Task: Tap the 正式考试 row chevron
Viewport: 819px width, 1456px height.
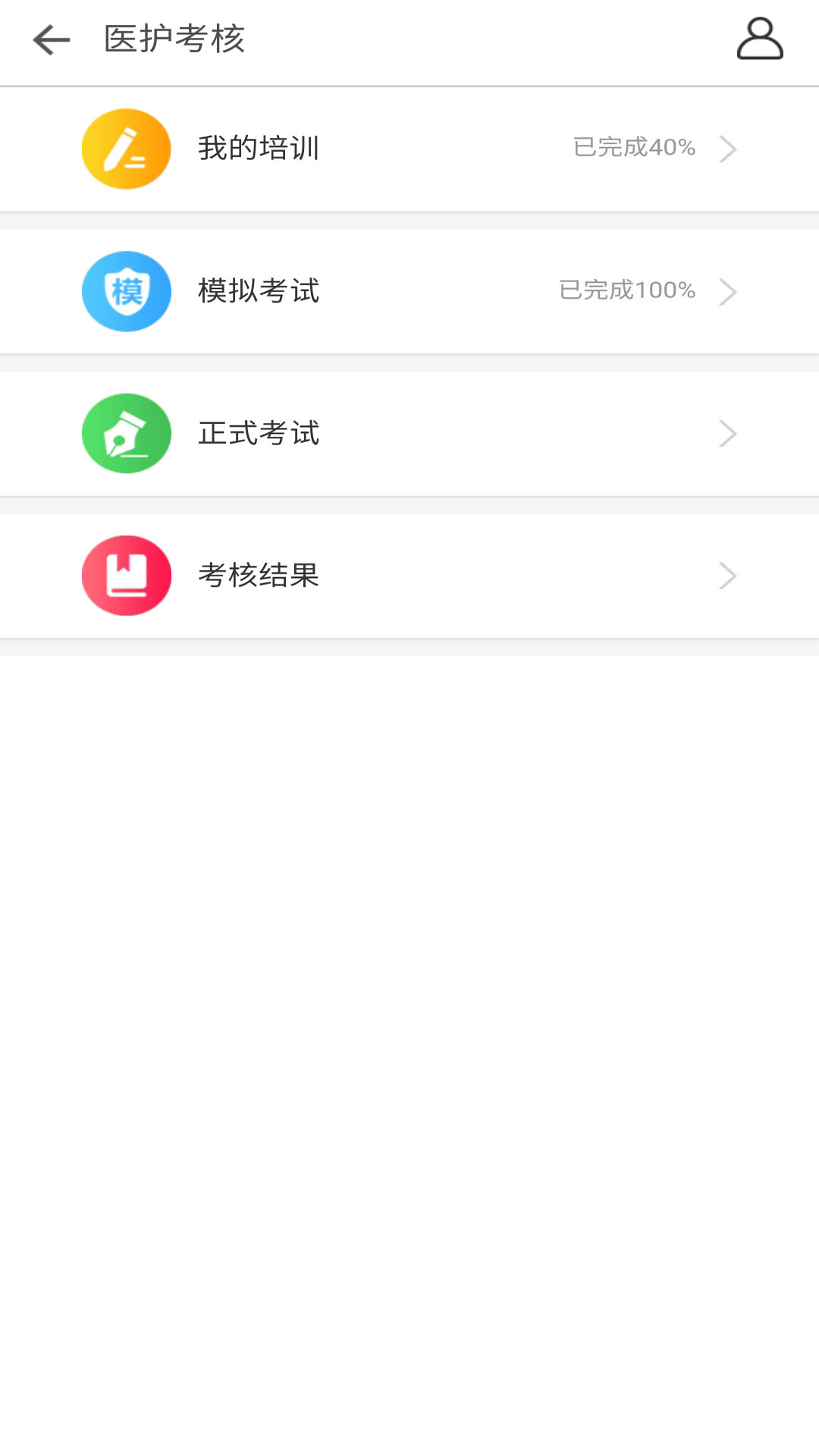Action: [x=727, y=433]
